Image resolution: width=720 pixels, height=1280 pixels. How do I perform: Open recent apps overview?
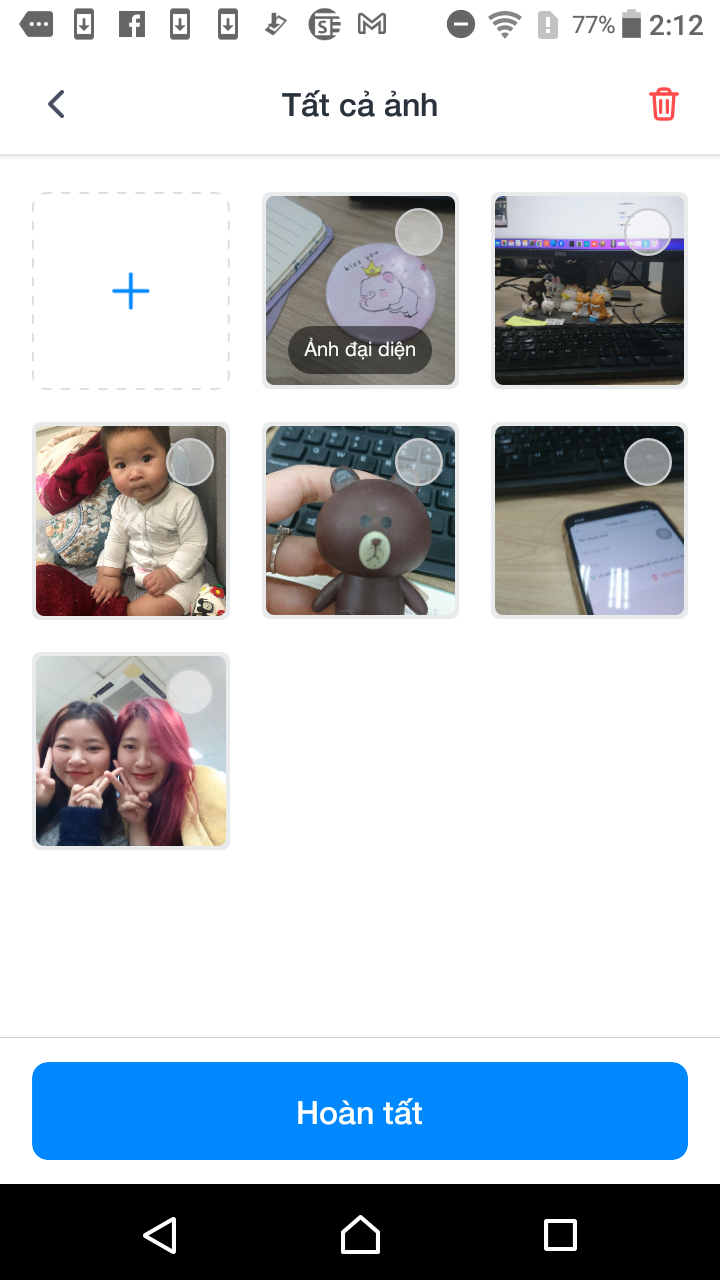(560, 1235)
